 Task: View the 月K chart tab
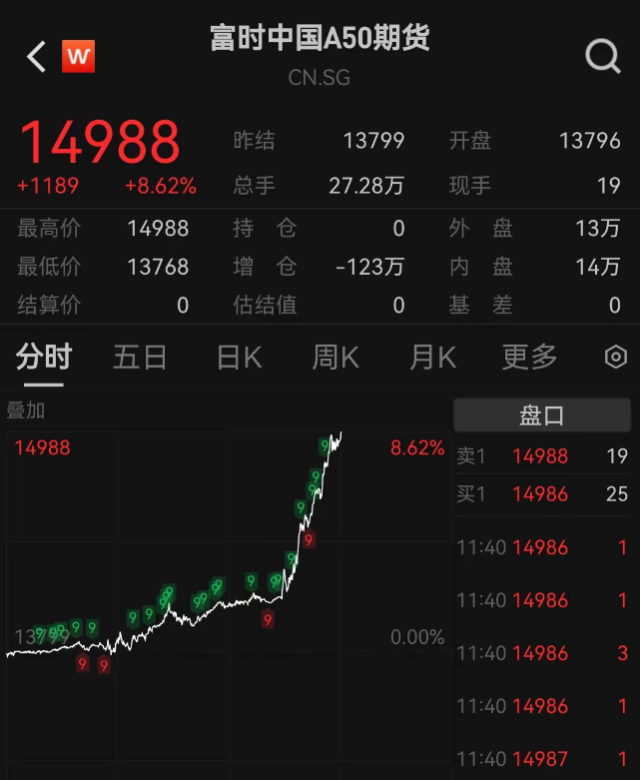coord(432,357)
